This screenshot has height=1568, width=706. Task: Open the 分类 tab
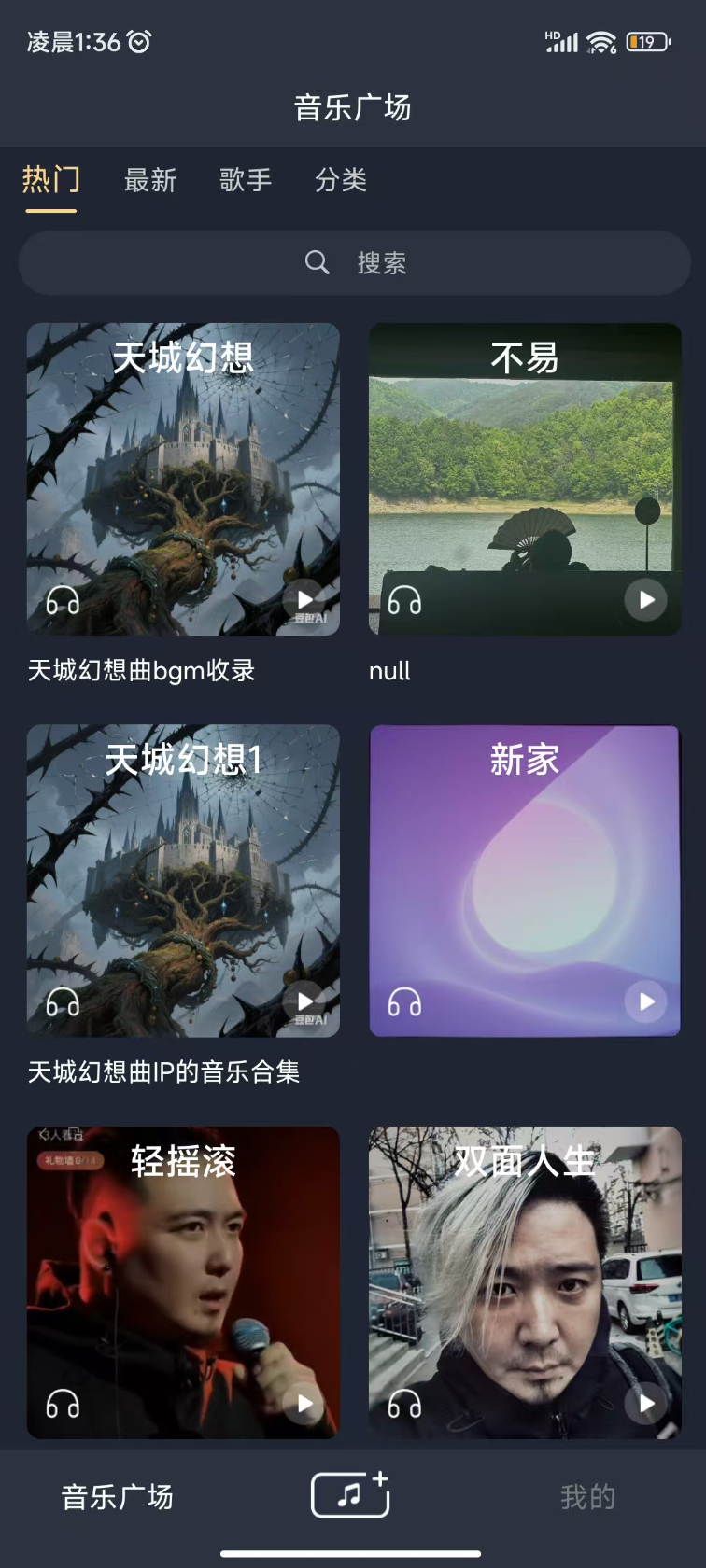coord(341,180)
